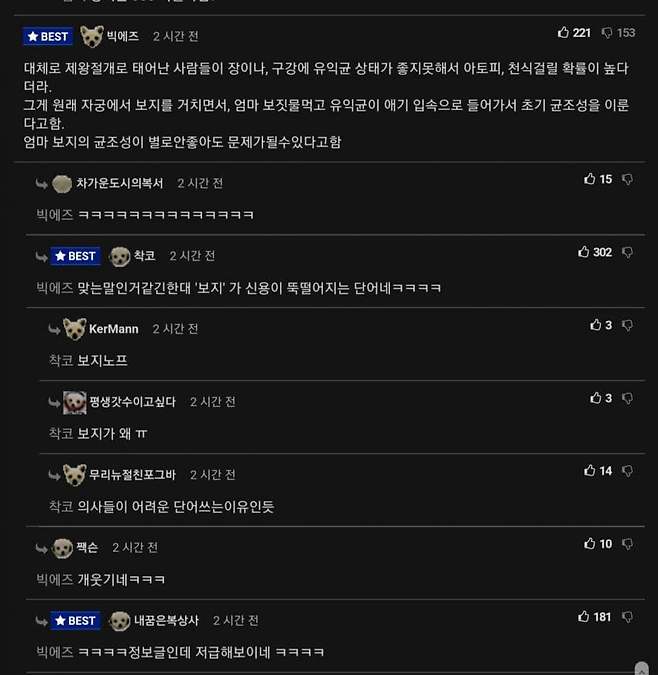Image resolution: width=658 pixels, height=675 pixels.
Task: Open 착코's user profile
Action: 144,256
